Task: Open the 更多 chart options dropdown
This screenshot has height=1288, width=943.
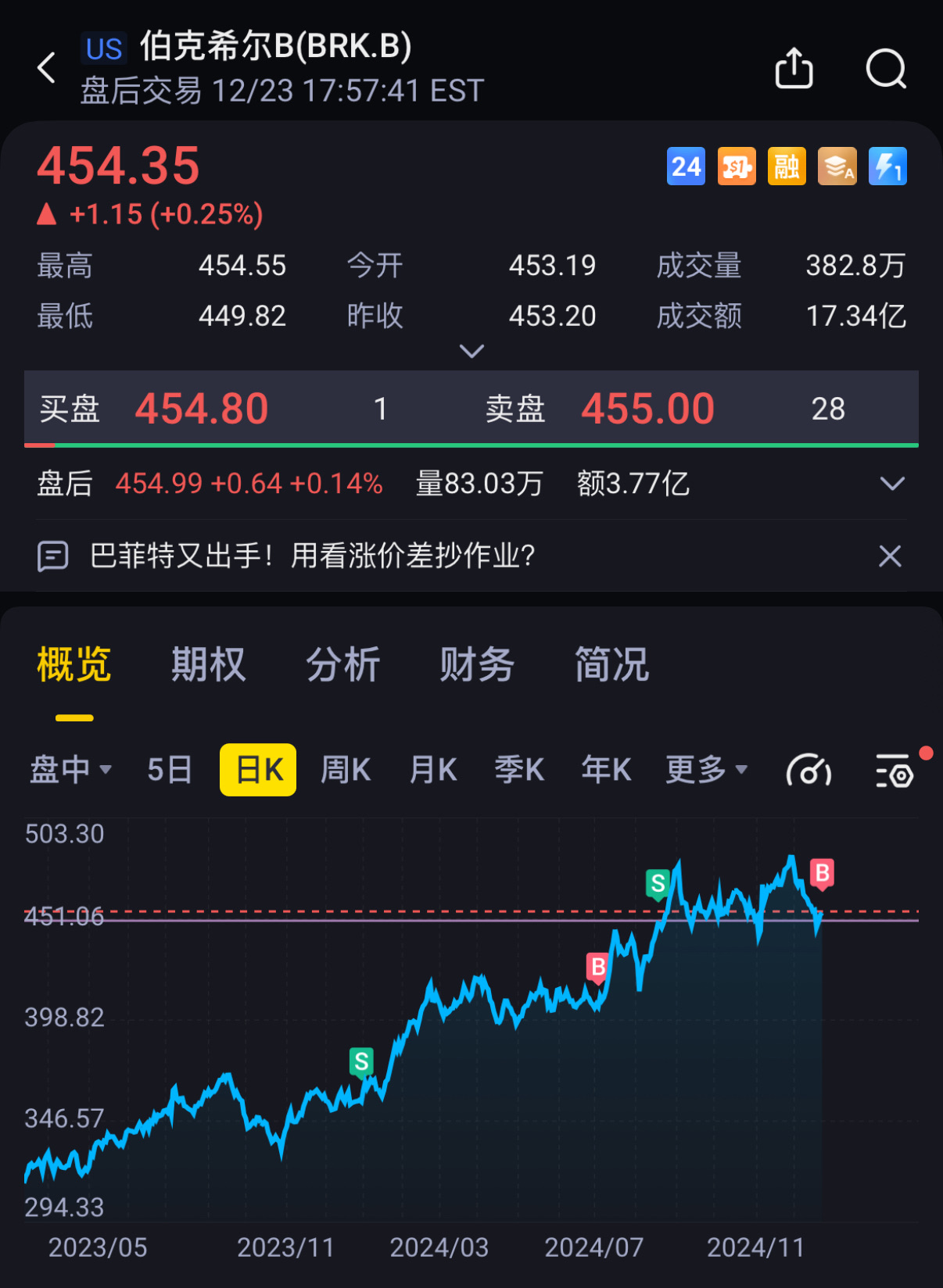Action: point(706,770)
